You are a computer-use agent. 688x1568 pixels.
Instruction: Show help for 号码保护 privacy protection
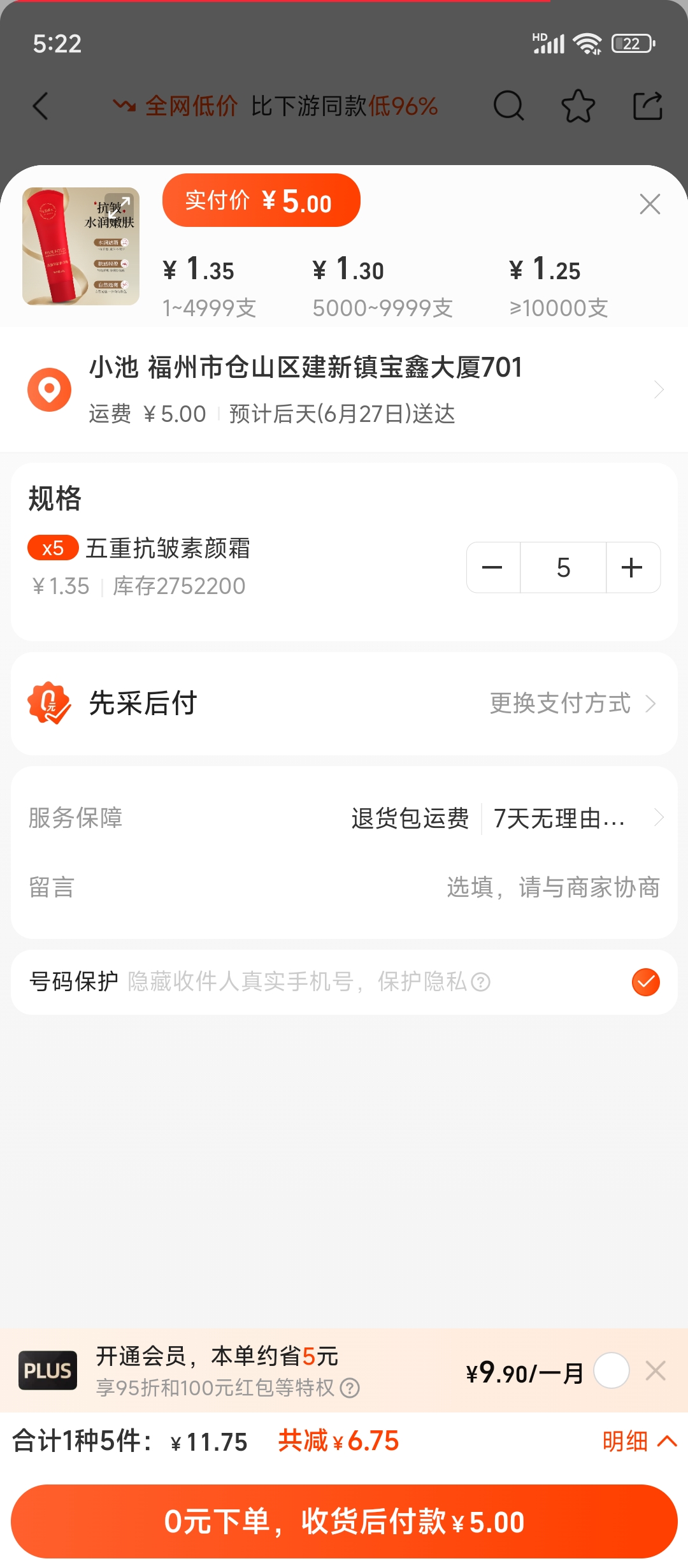pos(481,982)
